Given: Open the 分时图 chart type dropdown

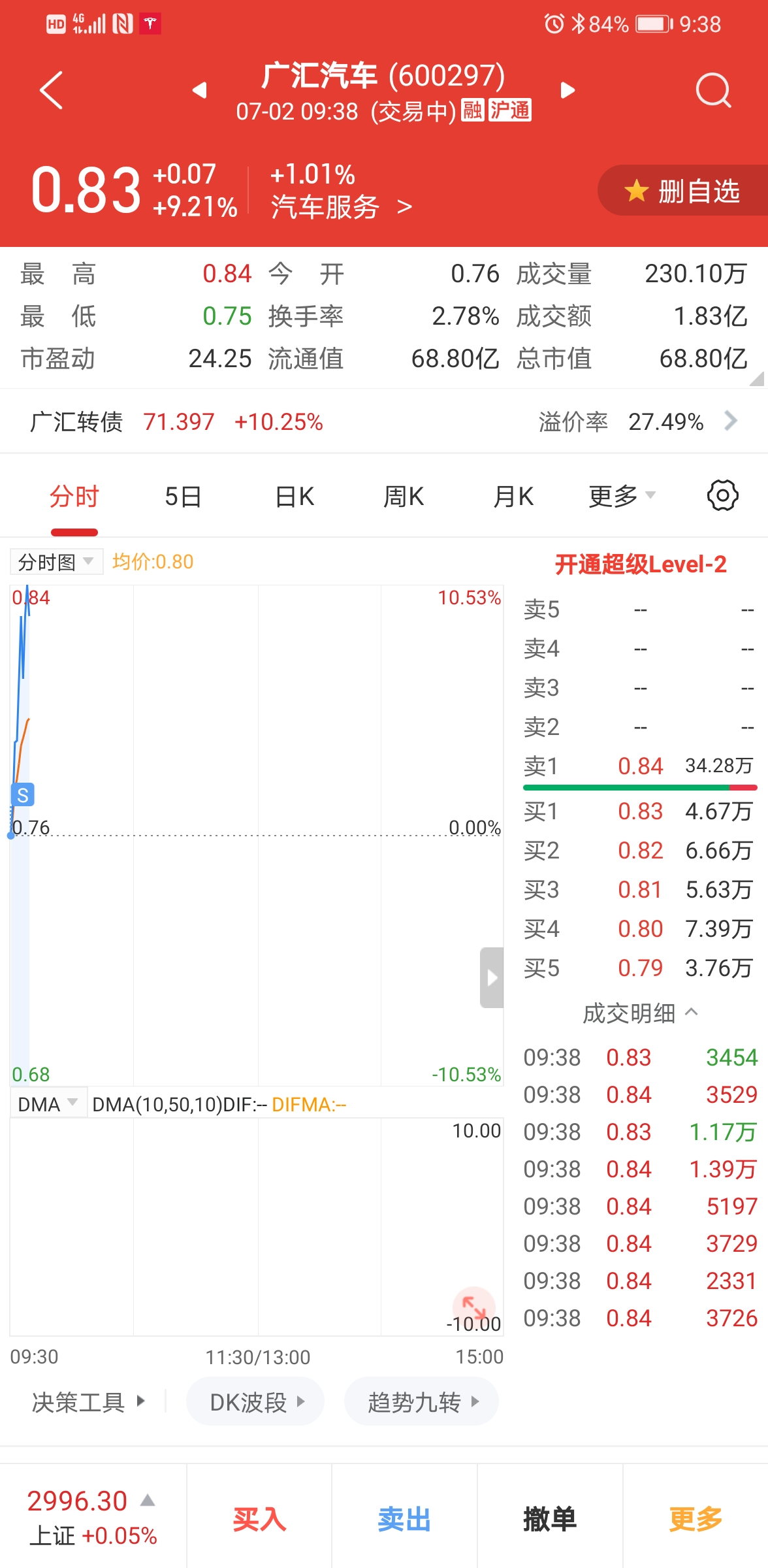Looking at the screenshot, I should (x=56, y=562).
